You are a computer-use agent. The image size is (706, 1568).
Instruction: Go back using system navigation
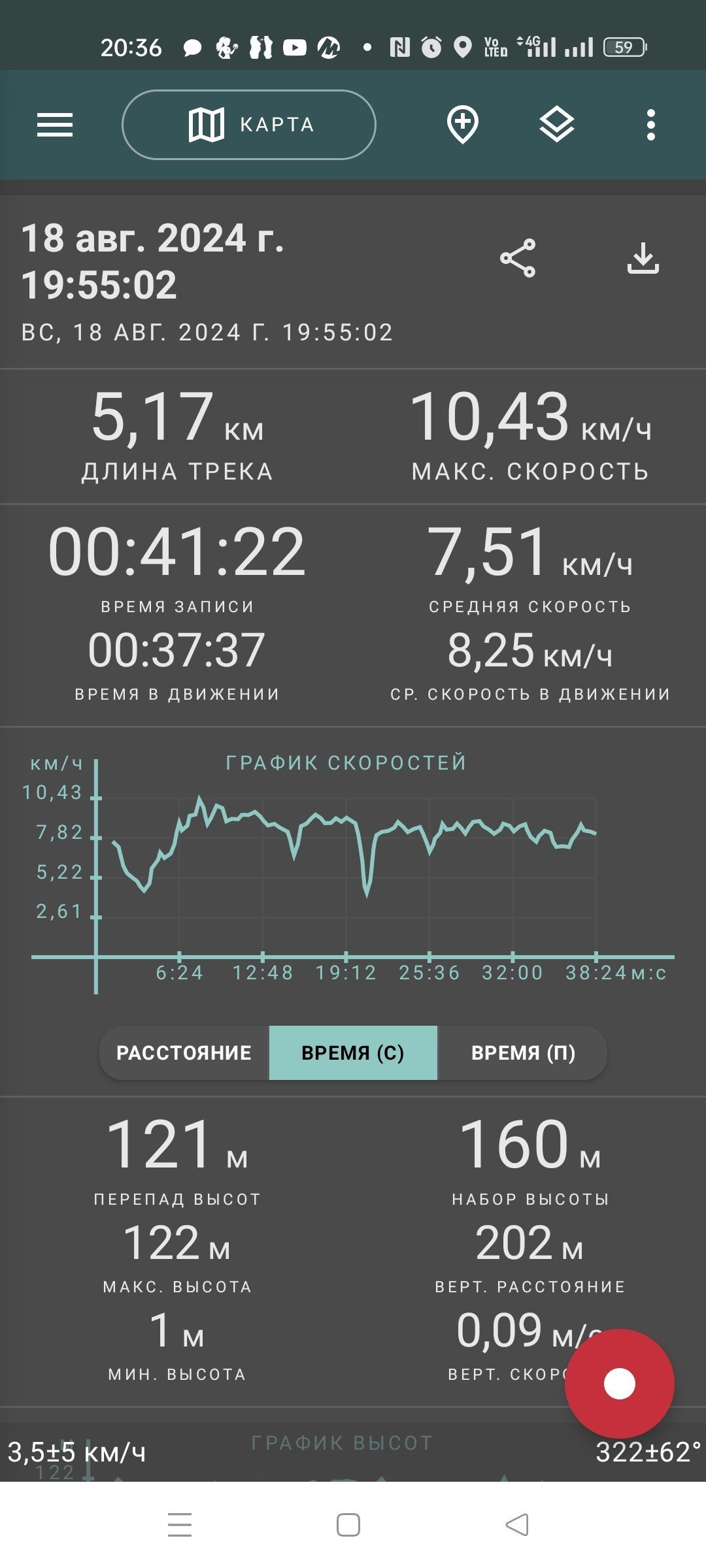517,1525
